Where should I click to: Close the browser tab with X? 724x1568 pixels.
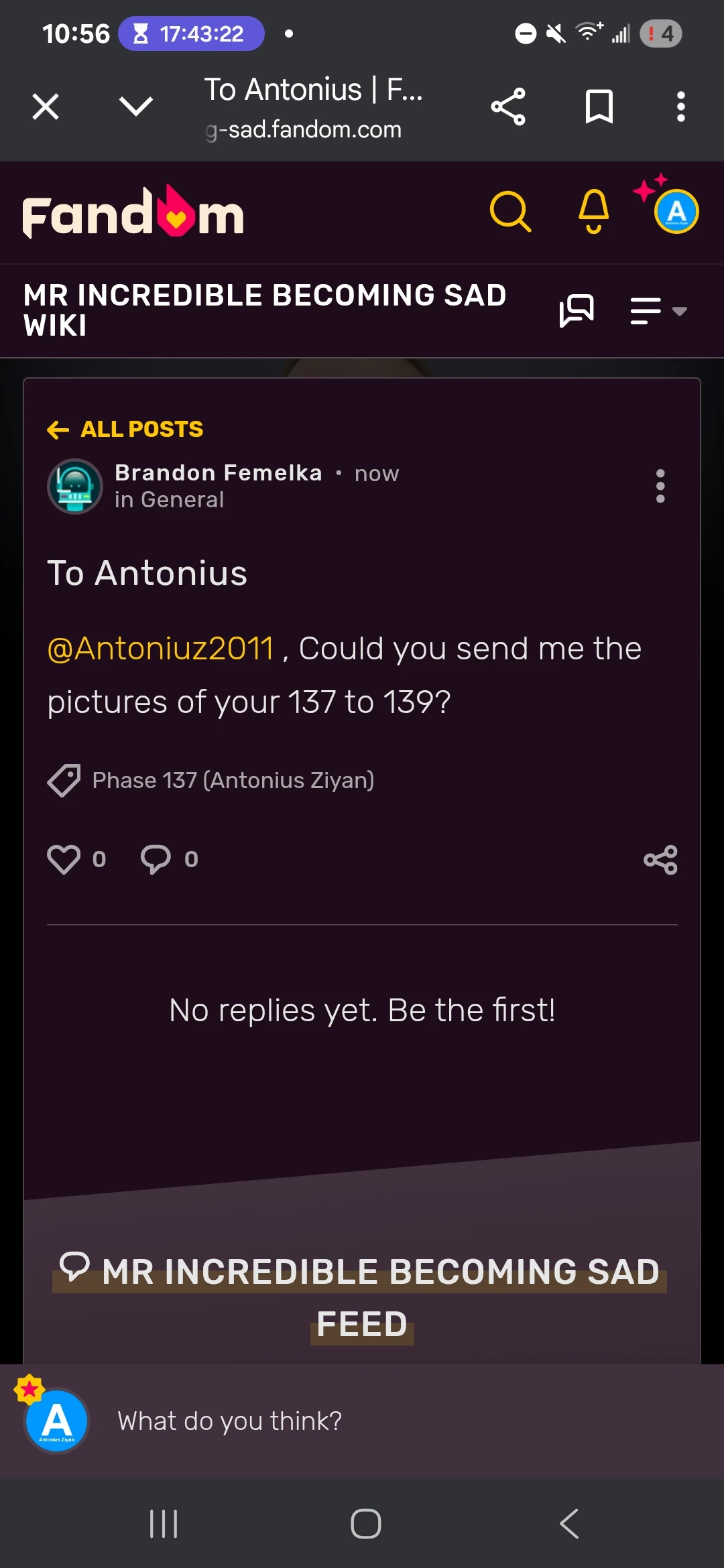click(46, 107)
